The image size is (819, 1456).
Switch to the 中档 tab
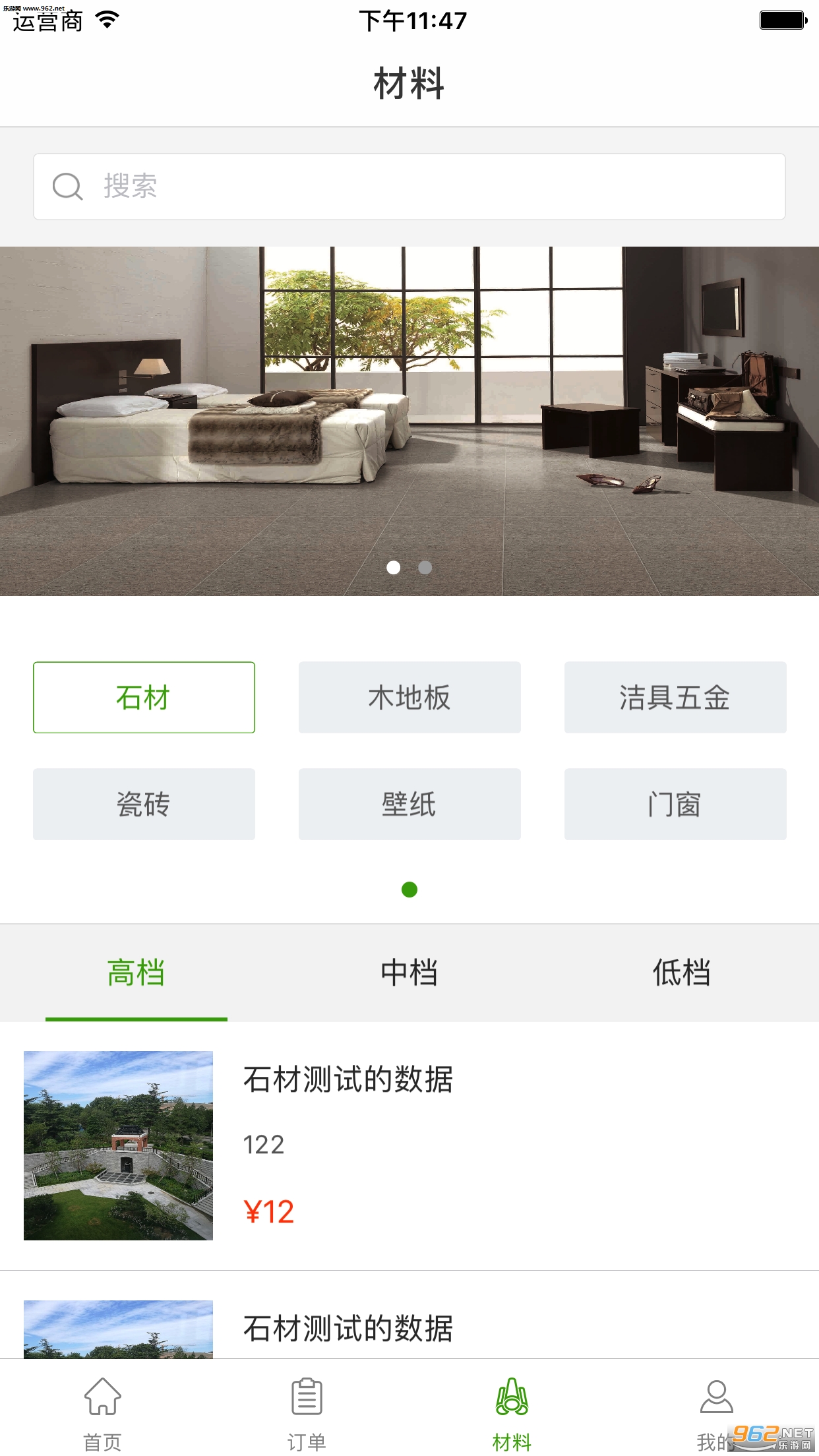409,973
